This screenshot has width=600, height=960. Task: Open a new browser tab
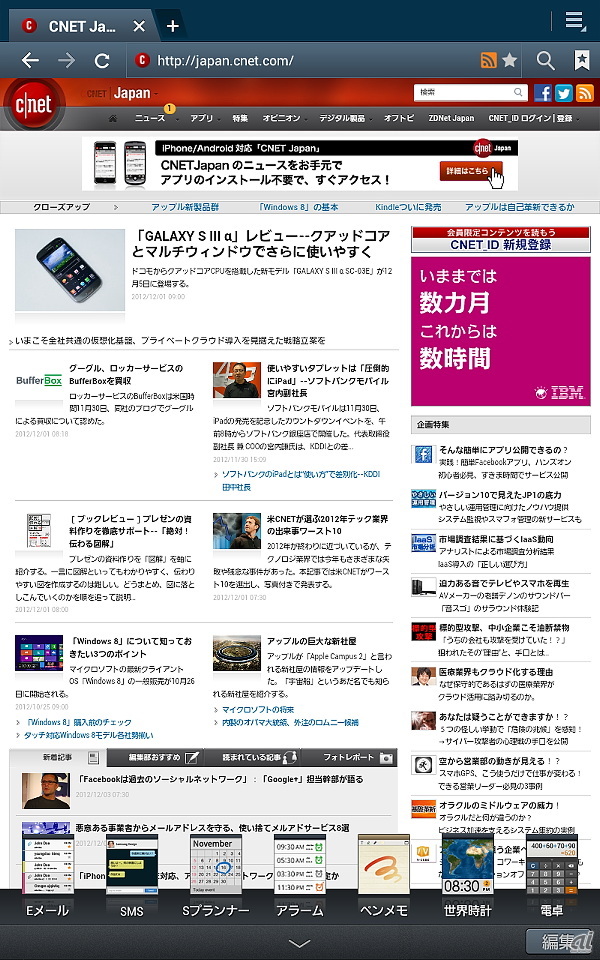pyautogui.click(x=173, y=26)
